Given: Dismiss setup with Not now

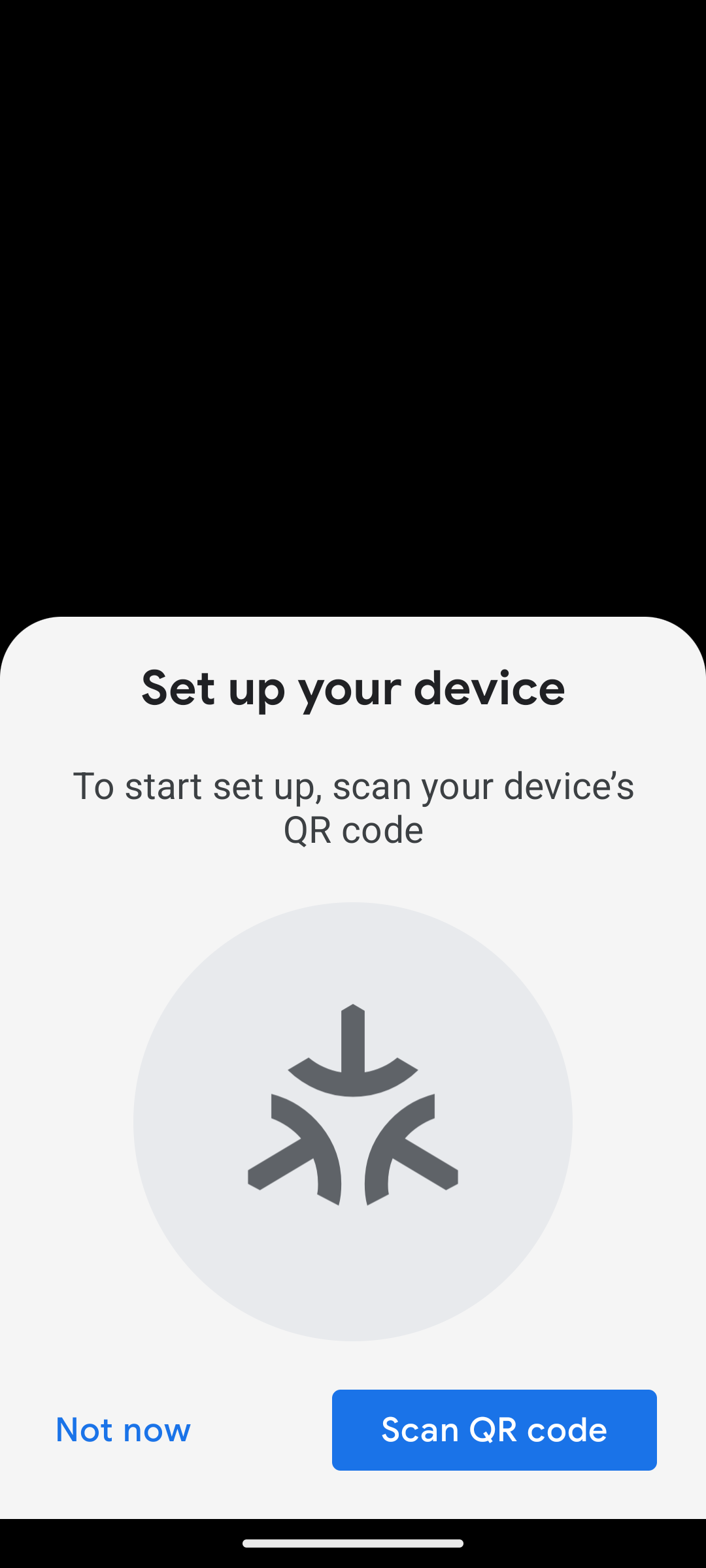Looking at the screenshot, I should [124, 1429].
